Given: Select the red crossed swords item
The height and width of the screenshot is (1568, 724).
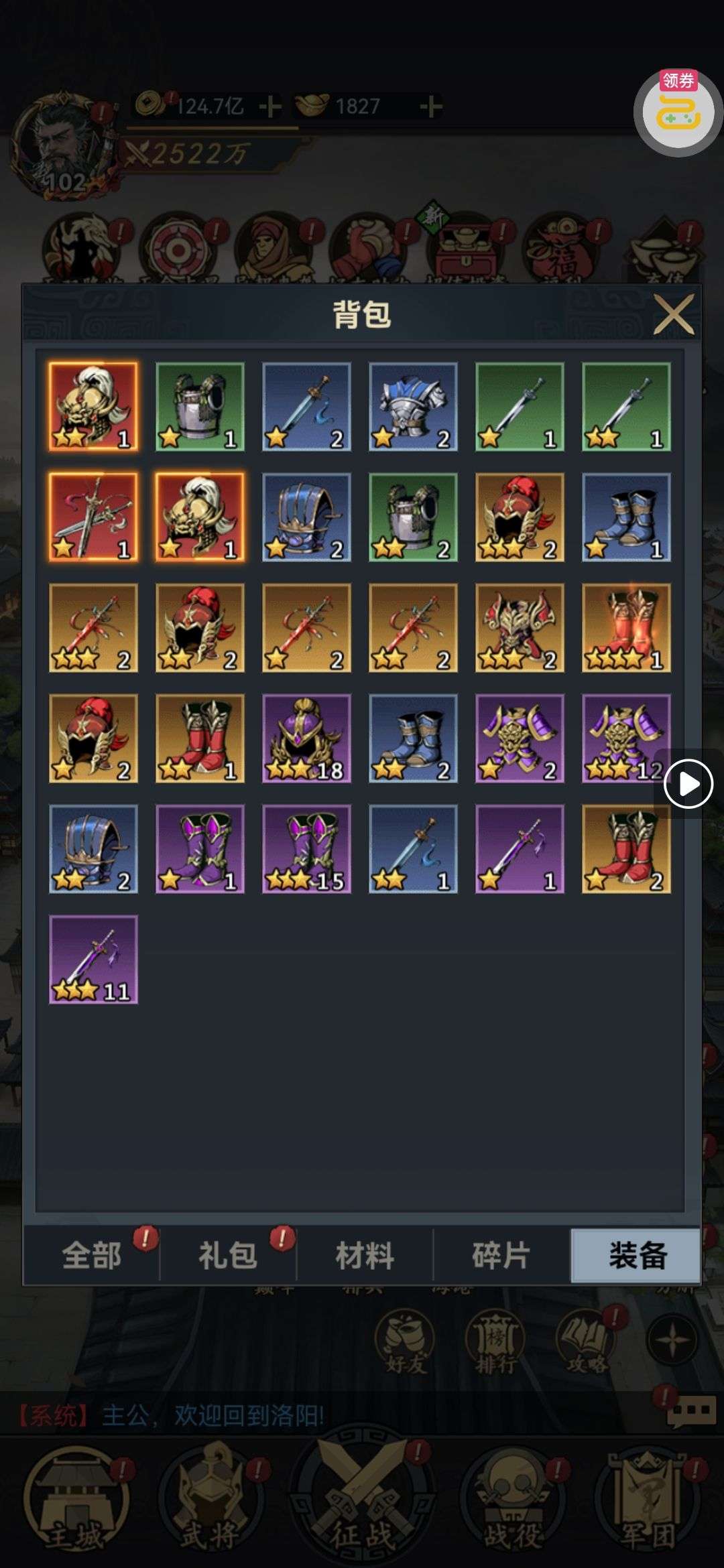Looking at the screenshot, I should (x=93, y=517).
